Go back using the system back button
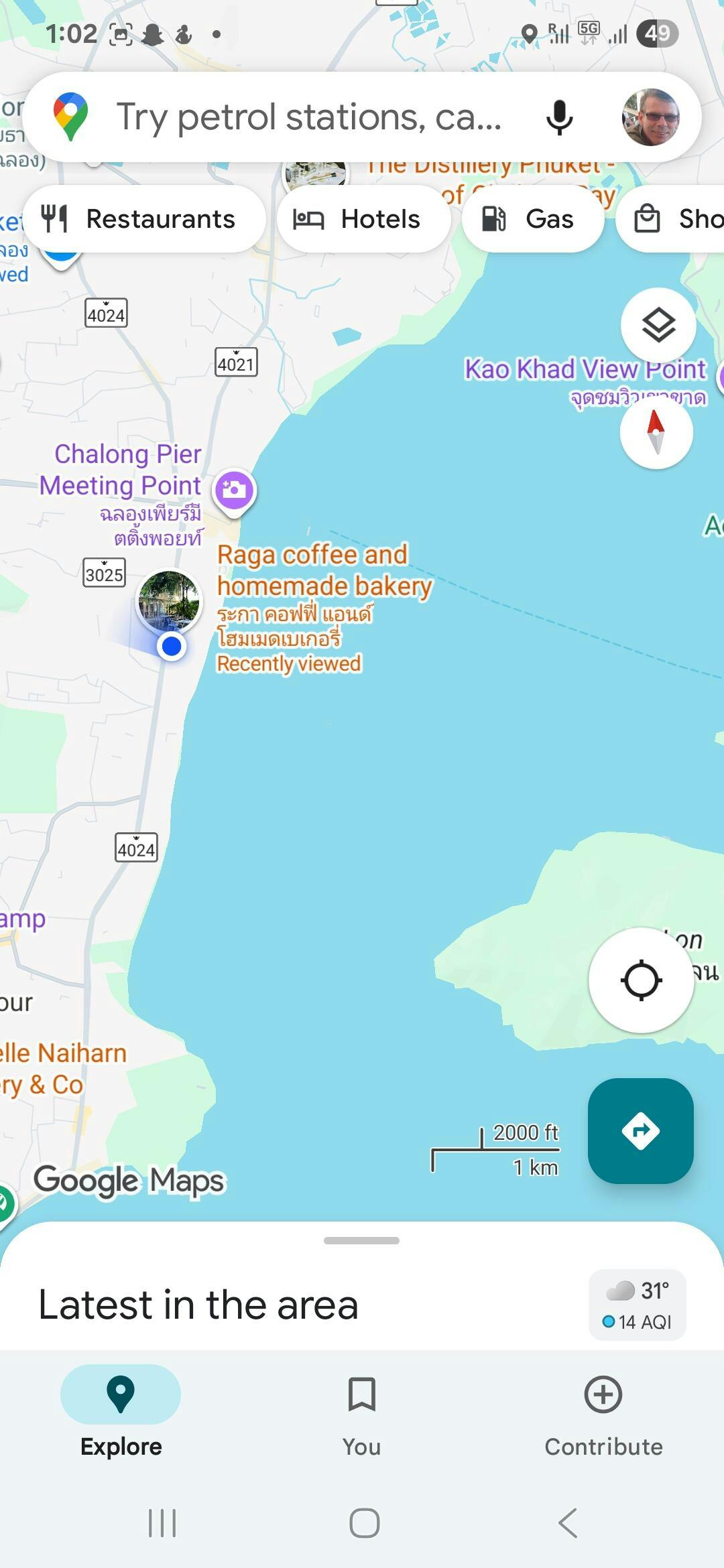 click(568, 1523)
